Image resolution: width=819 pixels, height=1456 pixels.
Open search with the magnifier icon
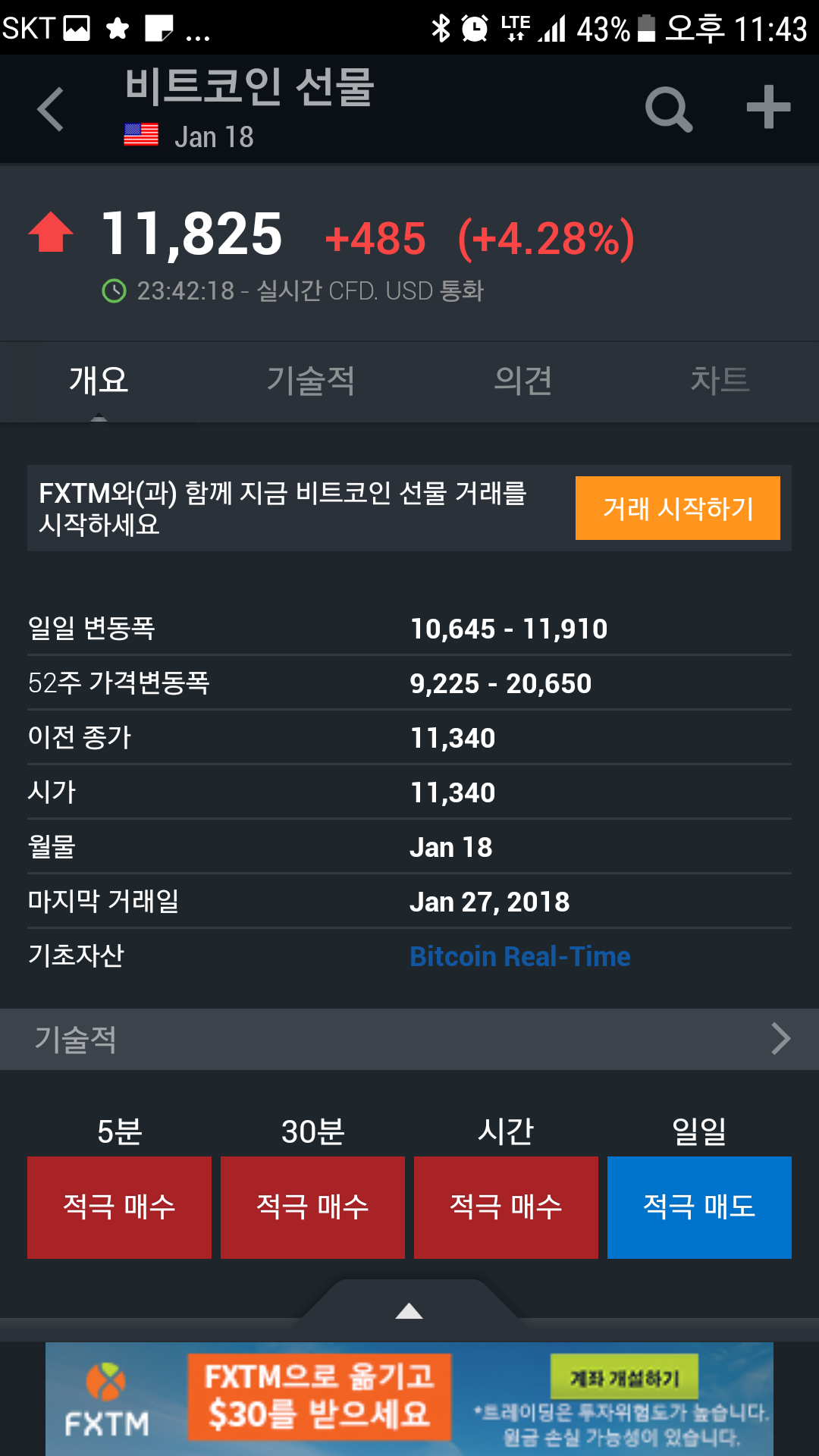click(x=667, y=108)
